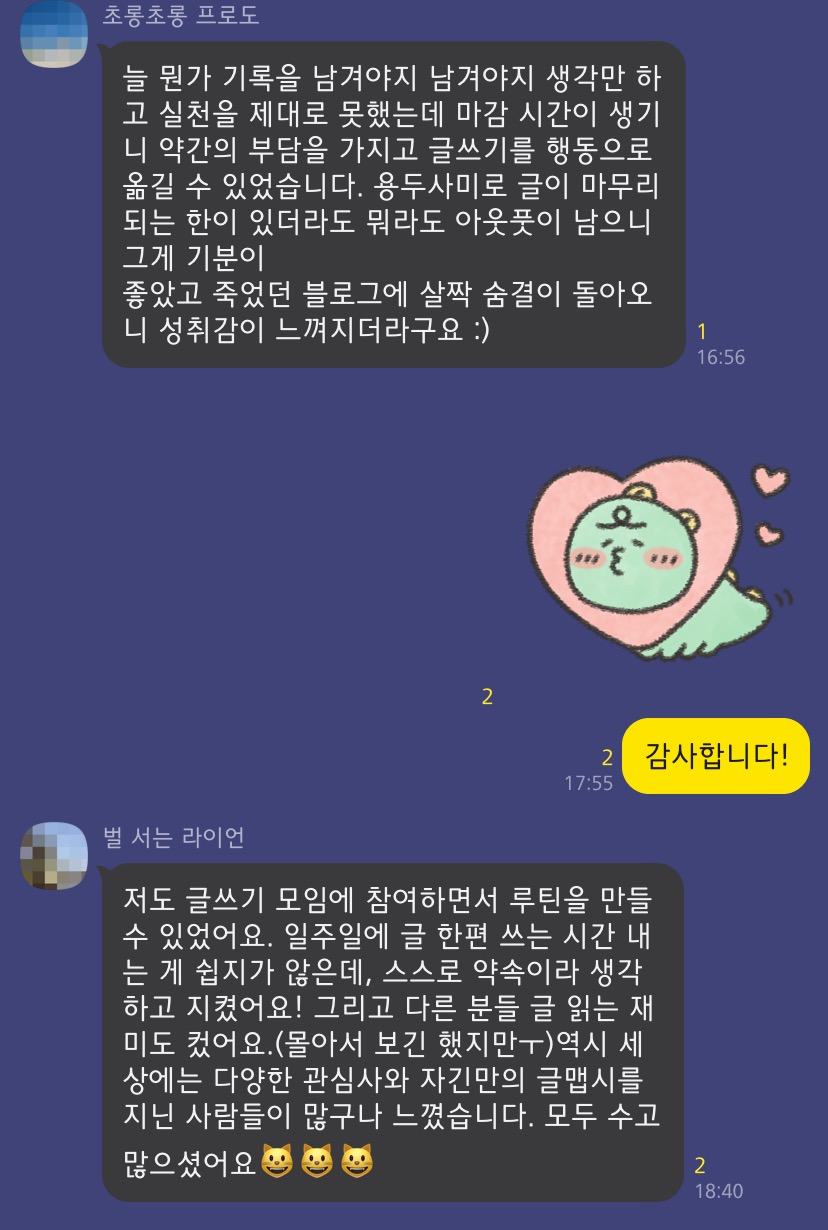828x1230 pixels.
Task: View profile photo of 벌 서는 라이언
Action: pos(55,856)
